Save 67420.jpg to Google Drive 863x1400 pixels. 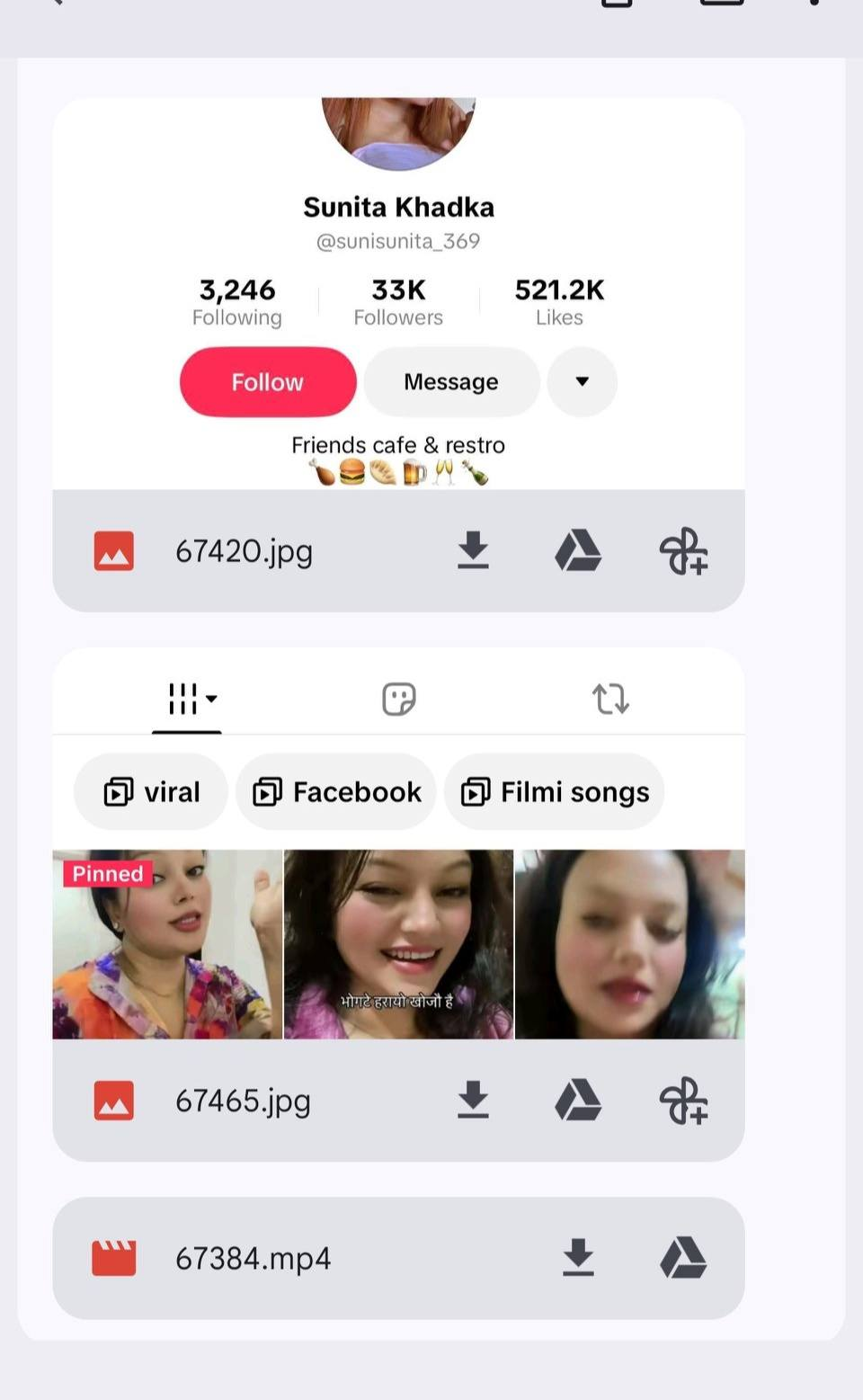click(x=578, y=550)
